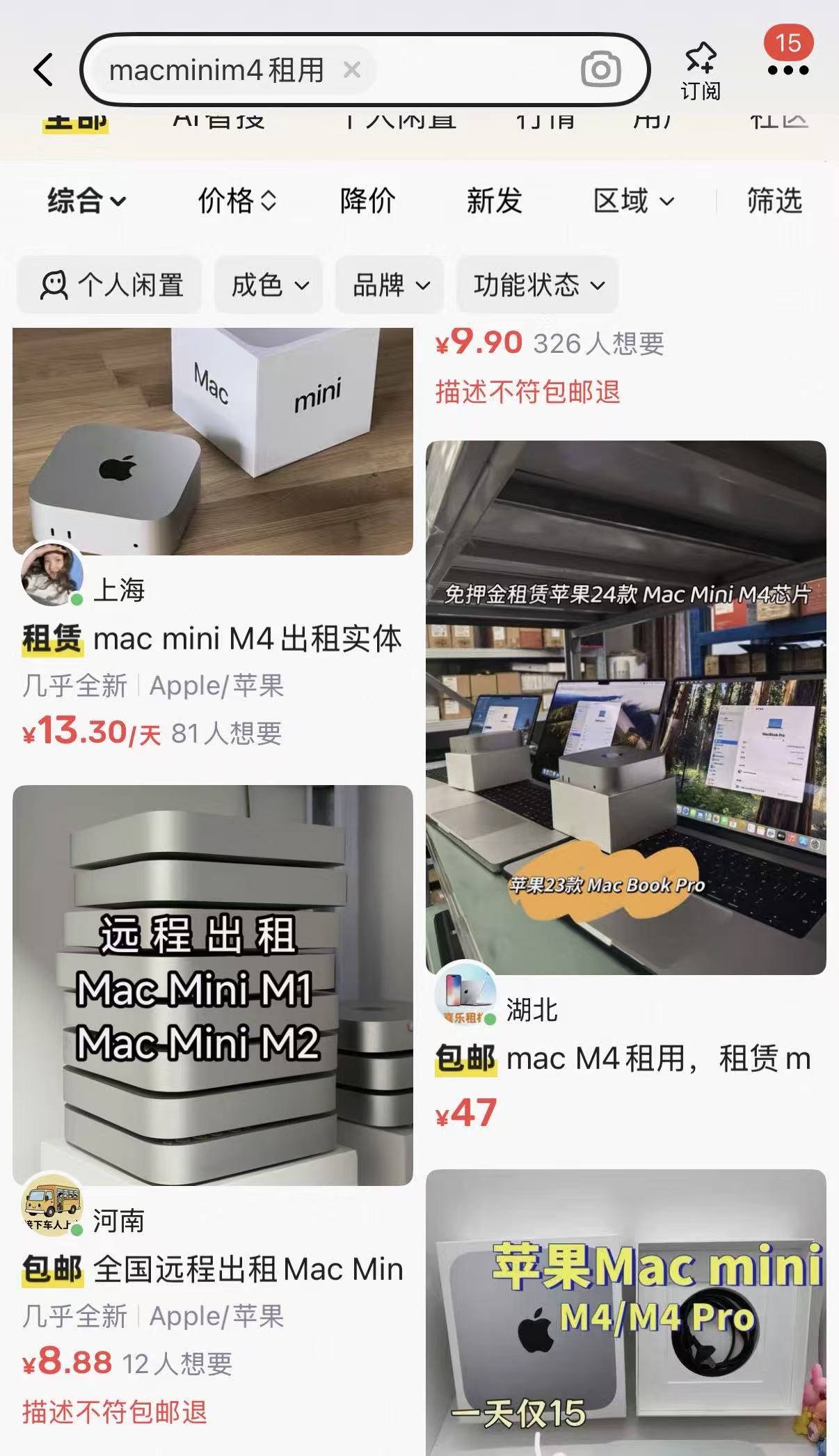Clear the macminim4租用 search text
This screenshot has height=1456, width=839.
pyautogui.click(x=352, y=70)
